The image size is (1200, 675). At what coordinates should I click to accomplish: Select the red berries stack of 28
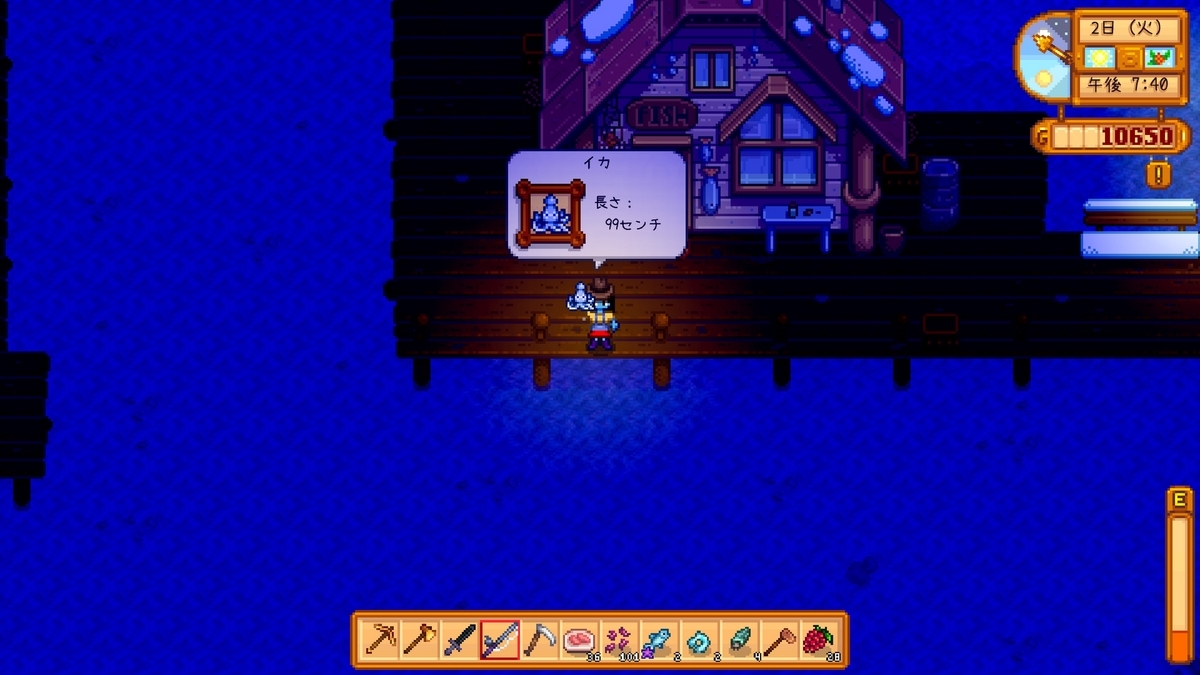tap(819, 640)
